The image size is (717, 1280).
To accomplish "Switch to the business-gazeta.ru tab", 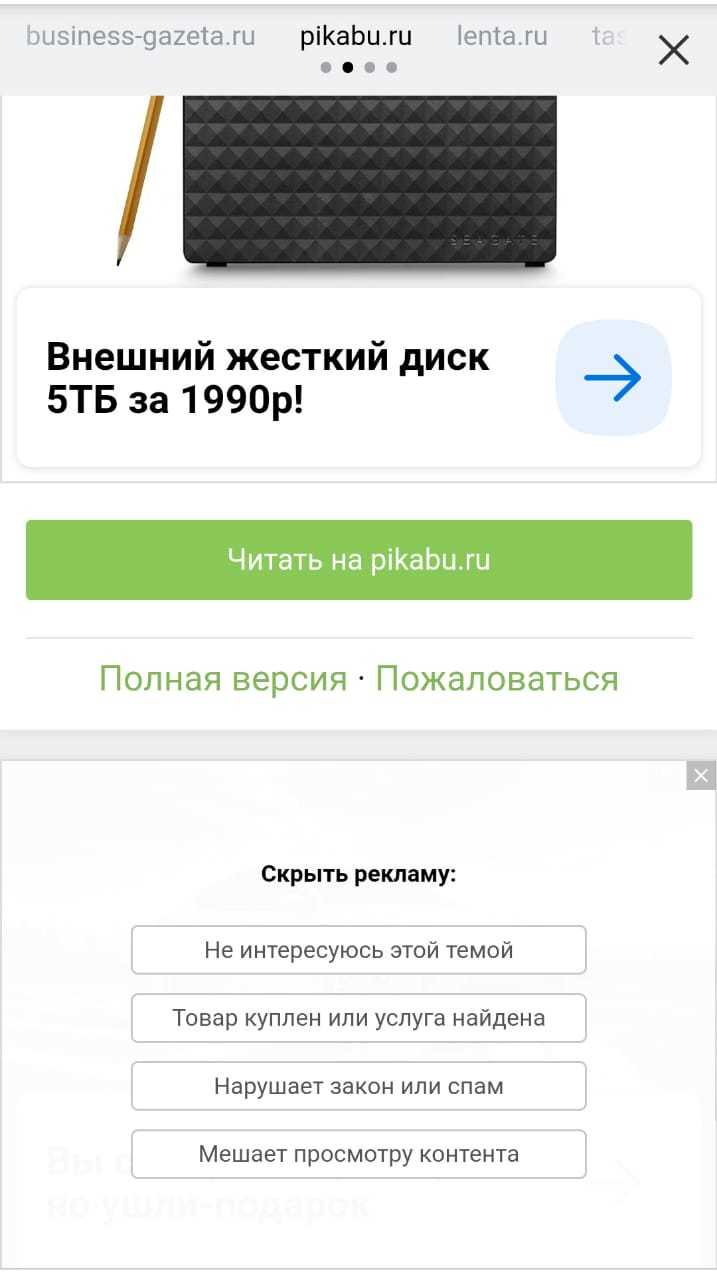I will pos(141,37).
